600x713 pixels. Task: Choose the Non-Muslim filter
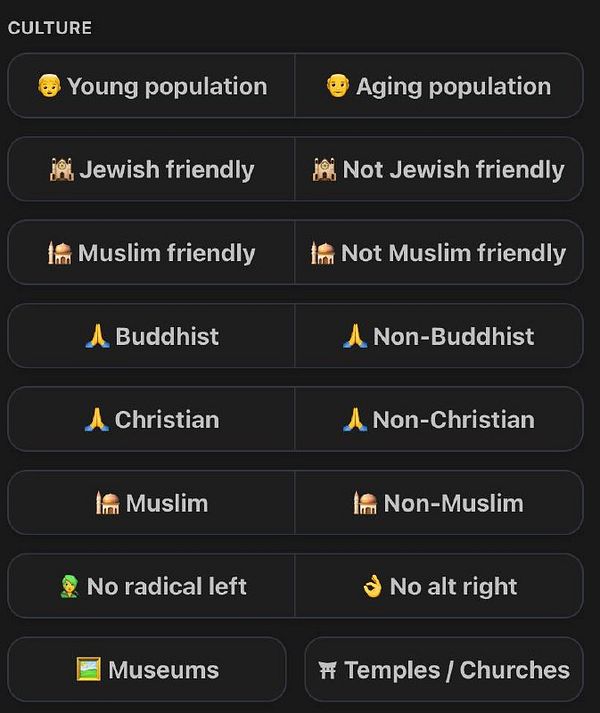point(438,503)
